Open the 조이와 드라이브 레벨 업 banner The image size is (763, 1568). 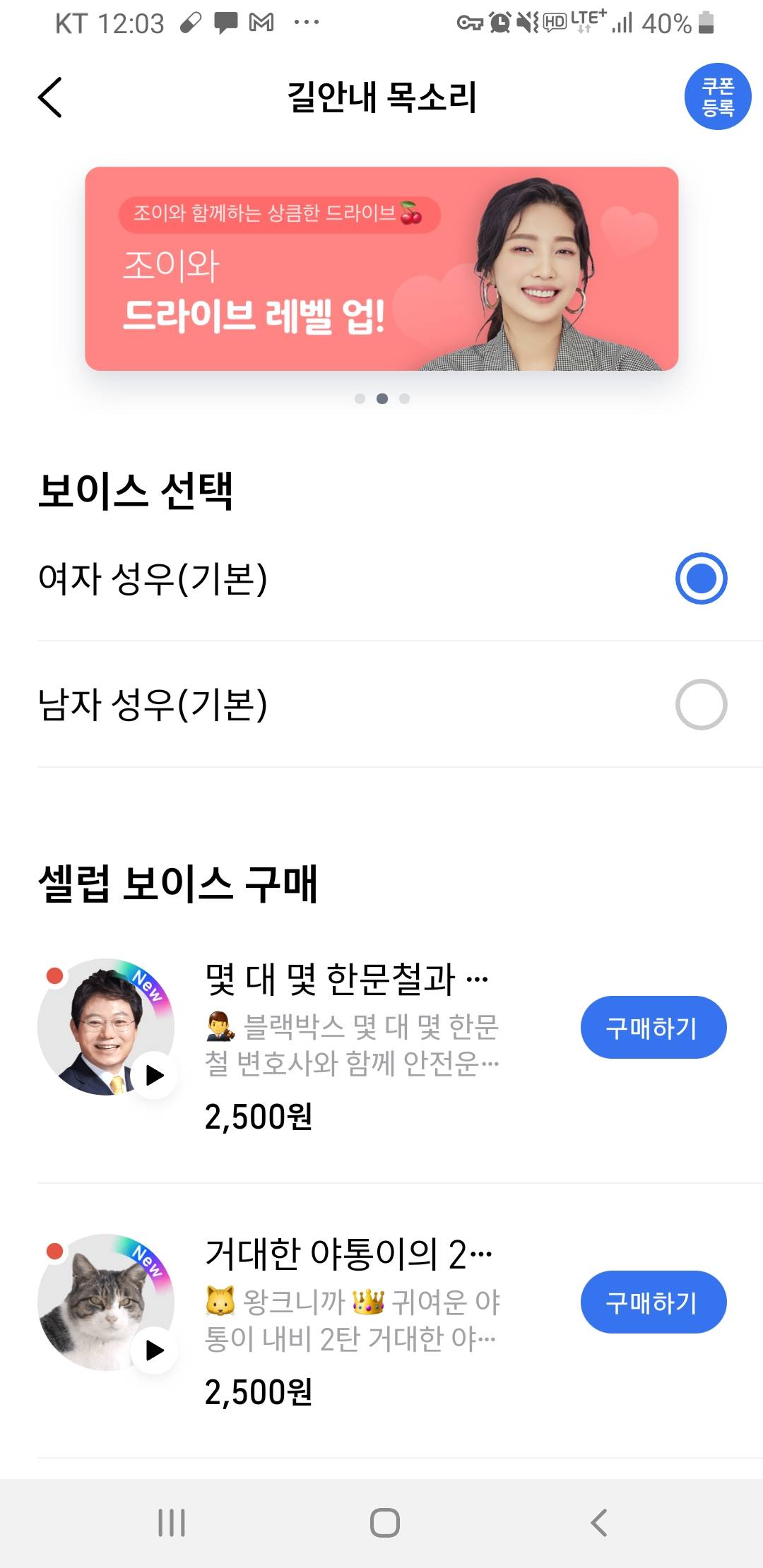[381, 268]
